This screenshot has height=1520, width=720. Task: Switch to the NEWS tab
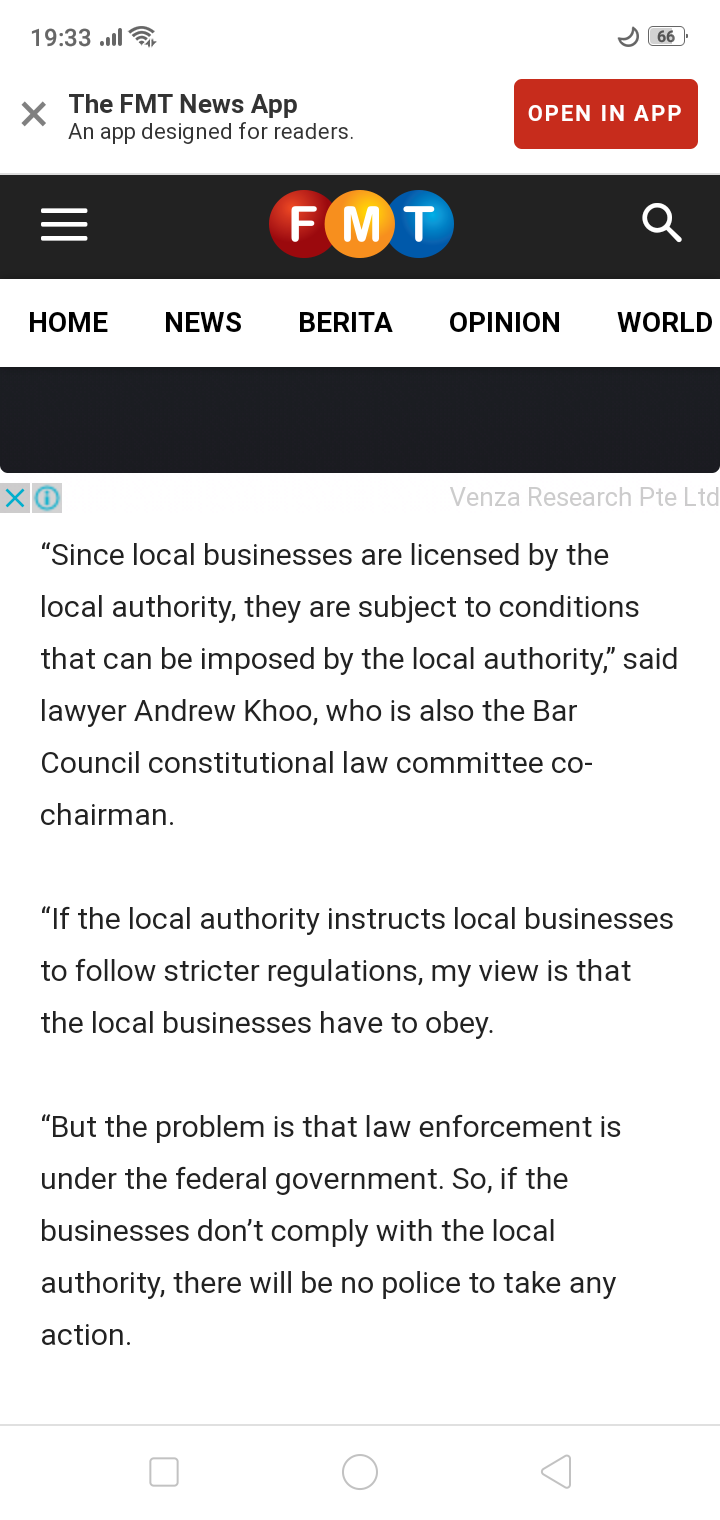[x=203, y=322]
